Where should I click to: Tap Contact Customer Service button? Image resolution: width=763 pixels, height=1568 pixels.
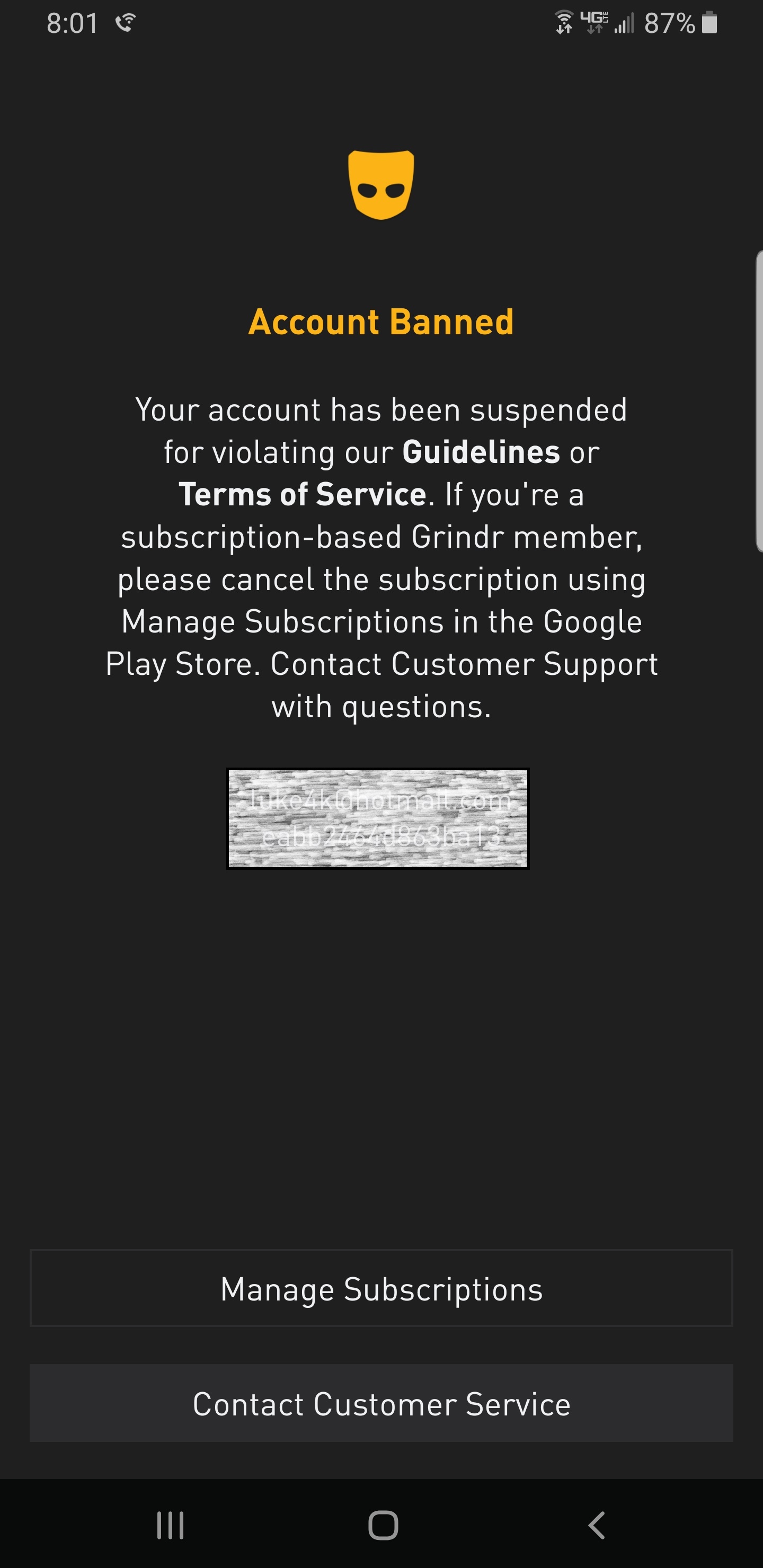tap(381, 1403)
